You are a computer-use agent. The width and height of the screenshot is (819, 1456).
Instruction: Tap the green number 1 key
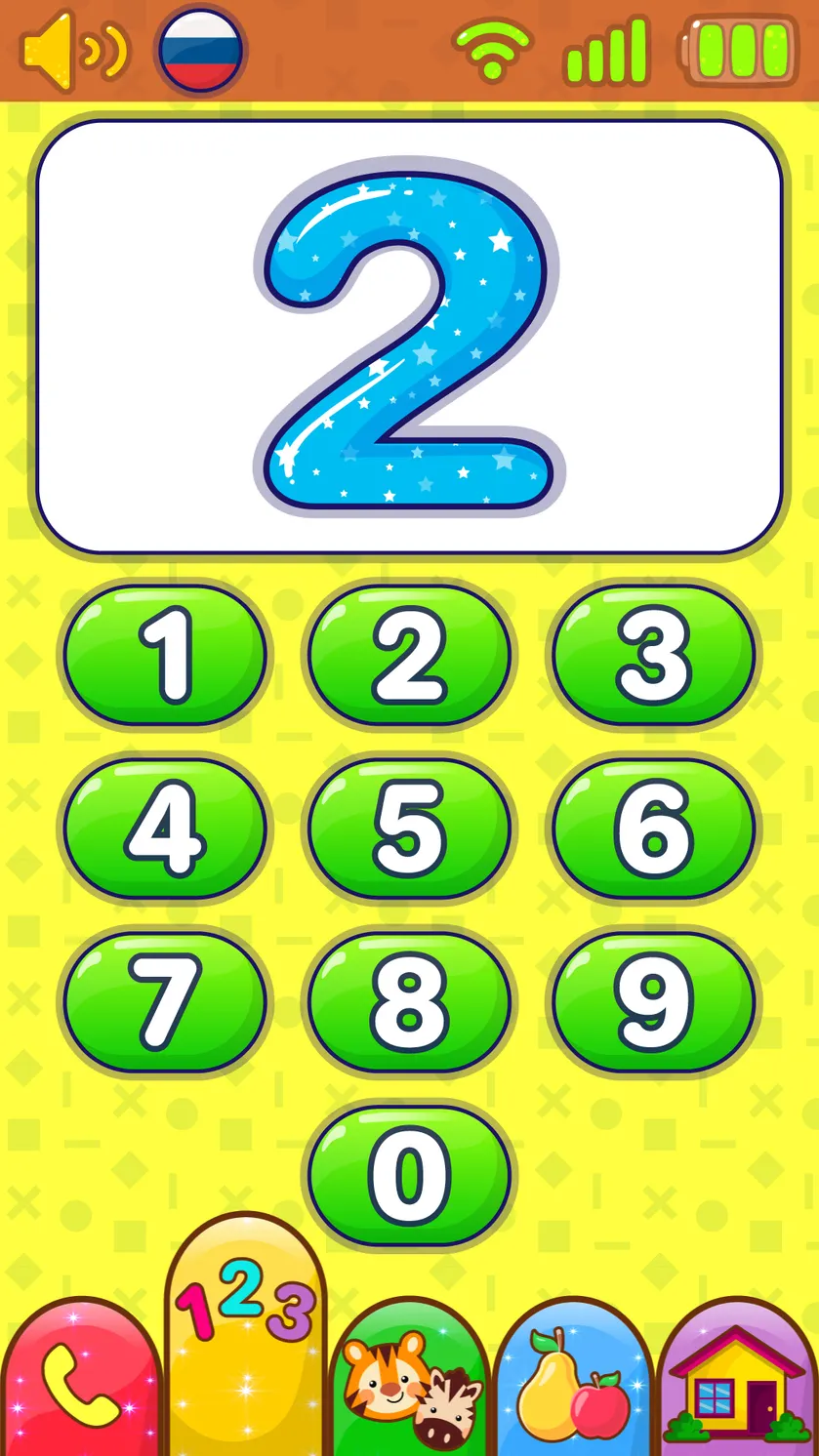165,655
